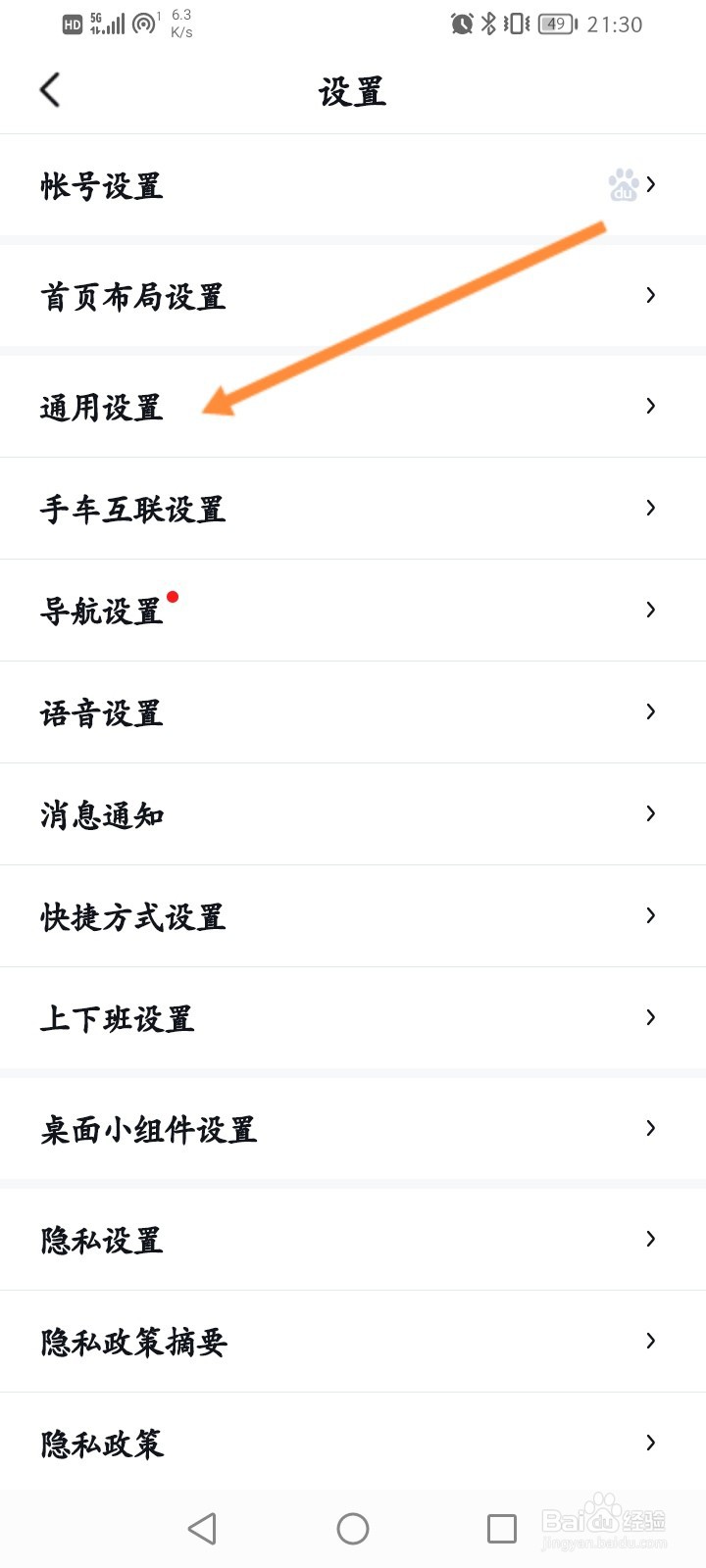This screenshot has height=1568, width=706.
Task: Open recent apps with the square button
Action: [502, 1529]
